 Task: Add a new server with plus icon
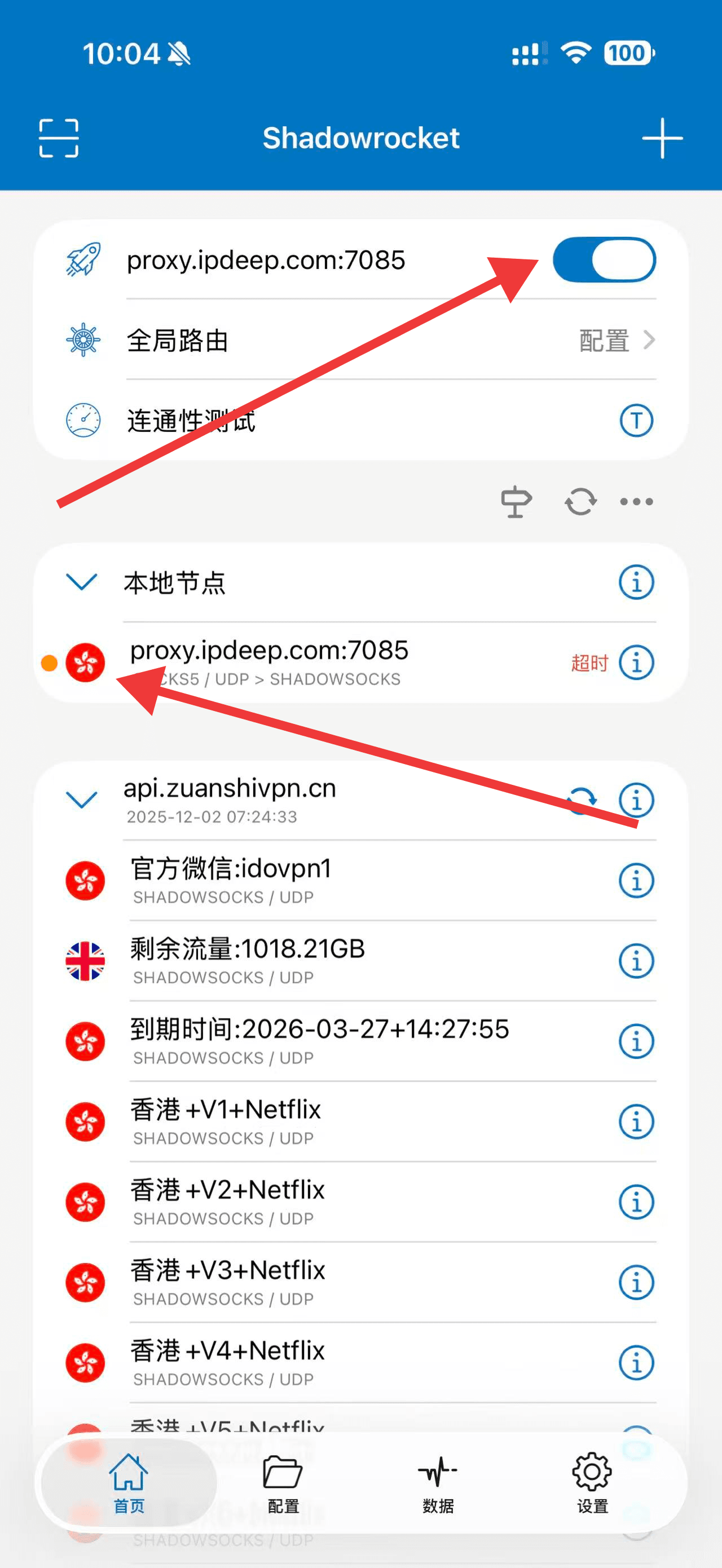(662, 138)
